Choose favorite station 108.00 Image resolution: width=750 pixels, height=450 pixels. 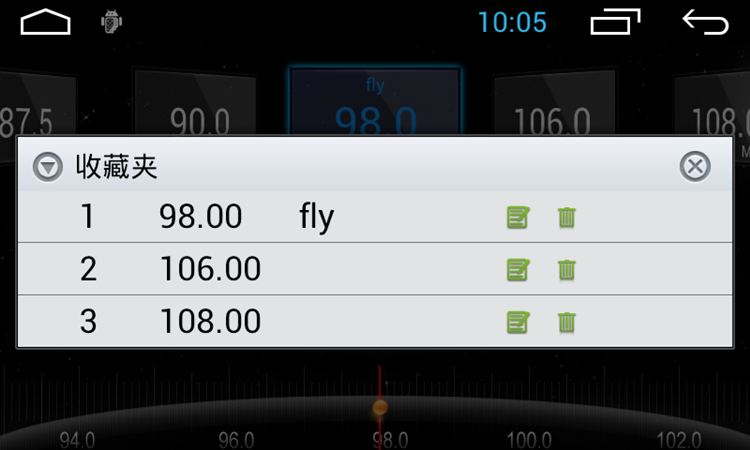210,321
